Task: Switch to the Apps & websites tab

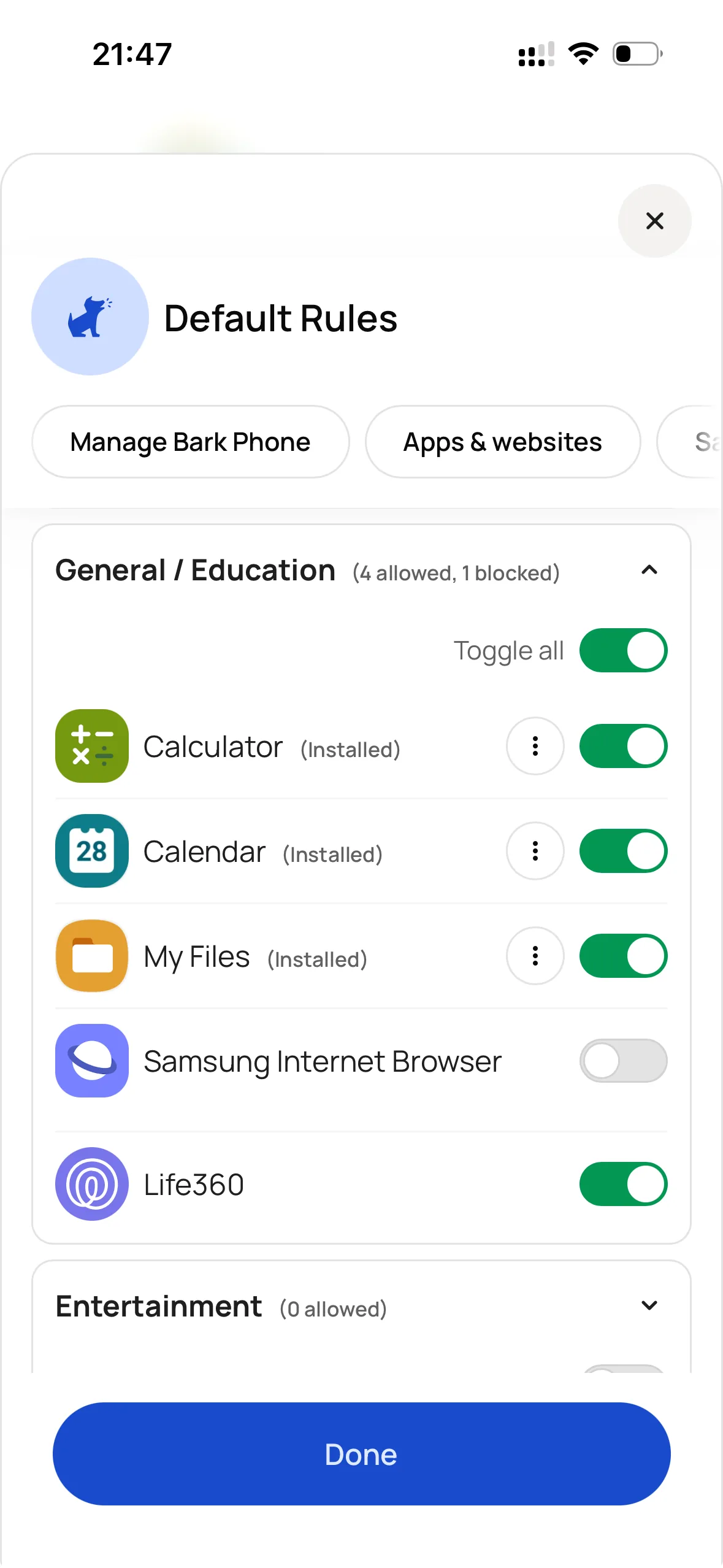Action: coord(502,442)
